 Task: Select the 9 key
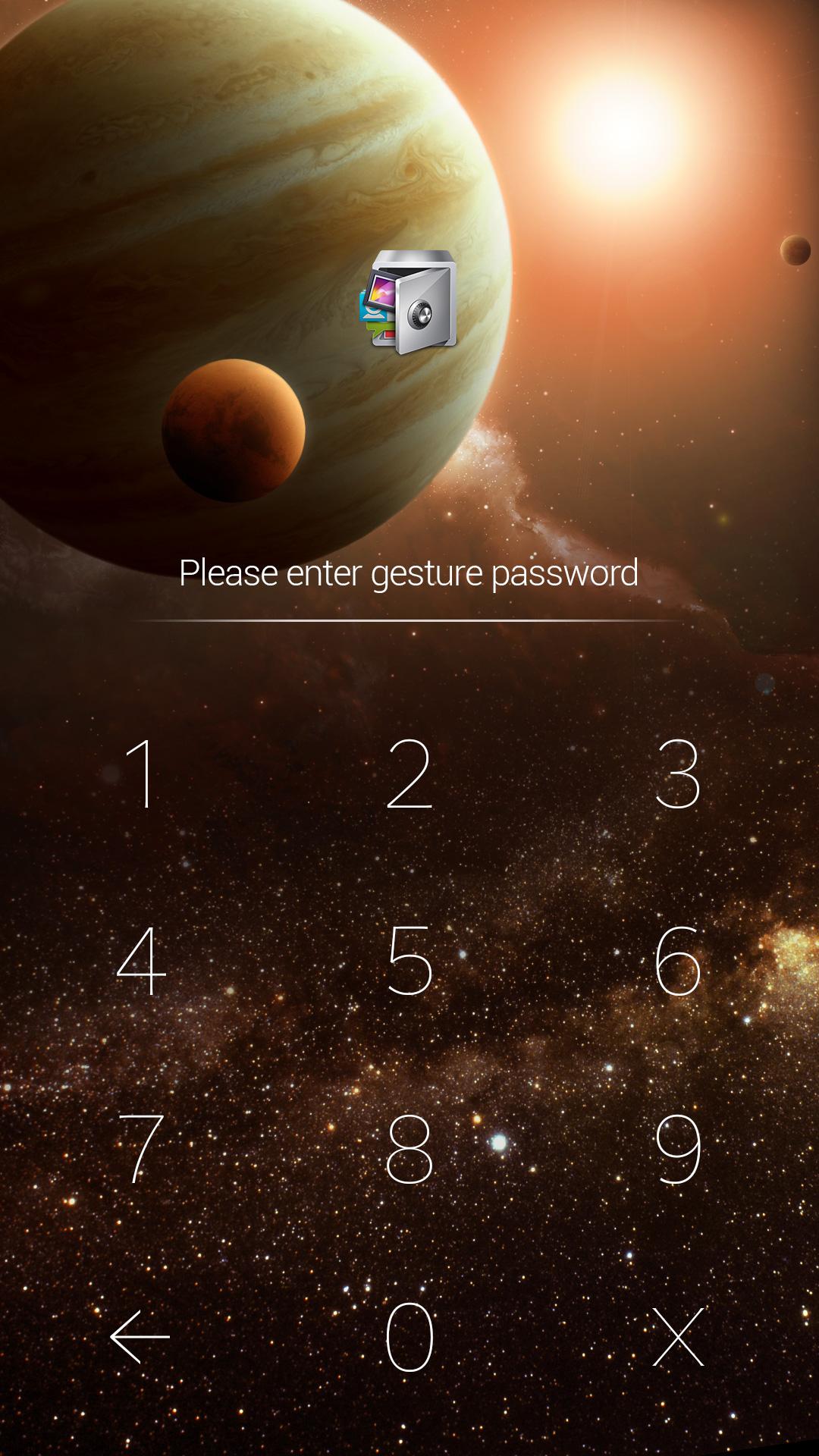[677, 1148]
